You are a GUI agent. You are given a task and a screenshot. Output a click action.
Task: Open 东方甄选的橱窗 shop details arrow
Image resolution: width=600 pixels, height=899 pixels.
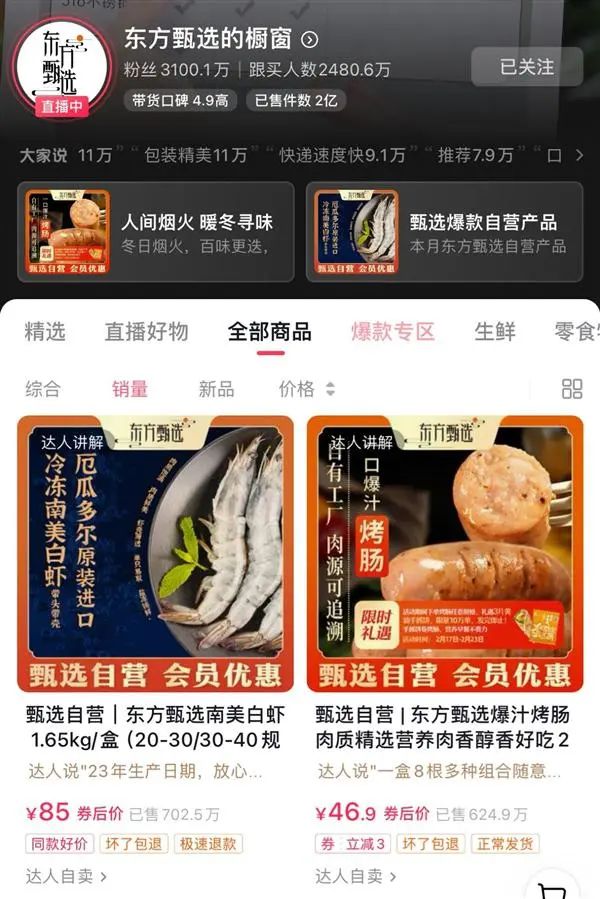[x=310, y=40]
